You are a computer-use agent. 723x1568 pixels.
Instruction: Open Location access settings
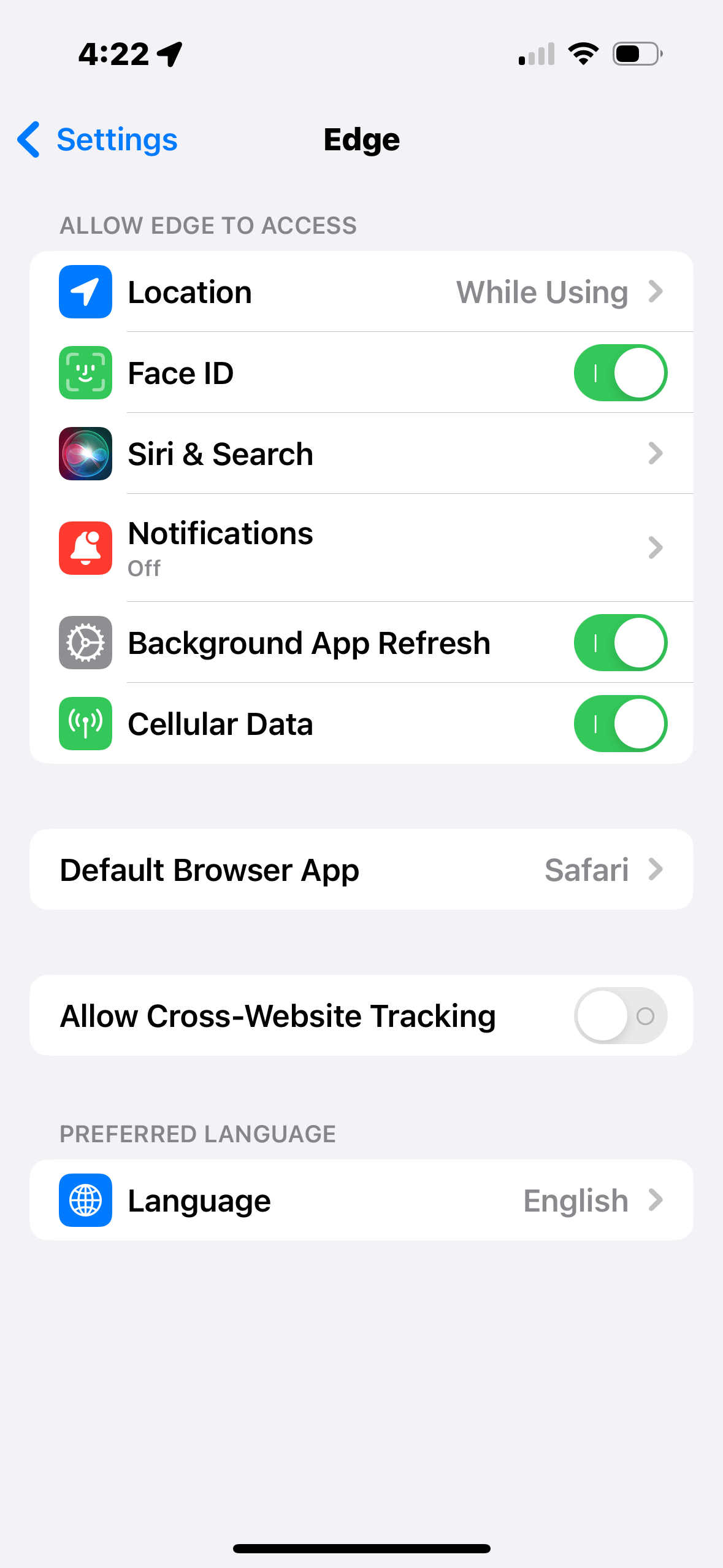(361, 292)
